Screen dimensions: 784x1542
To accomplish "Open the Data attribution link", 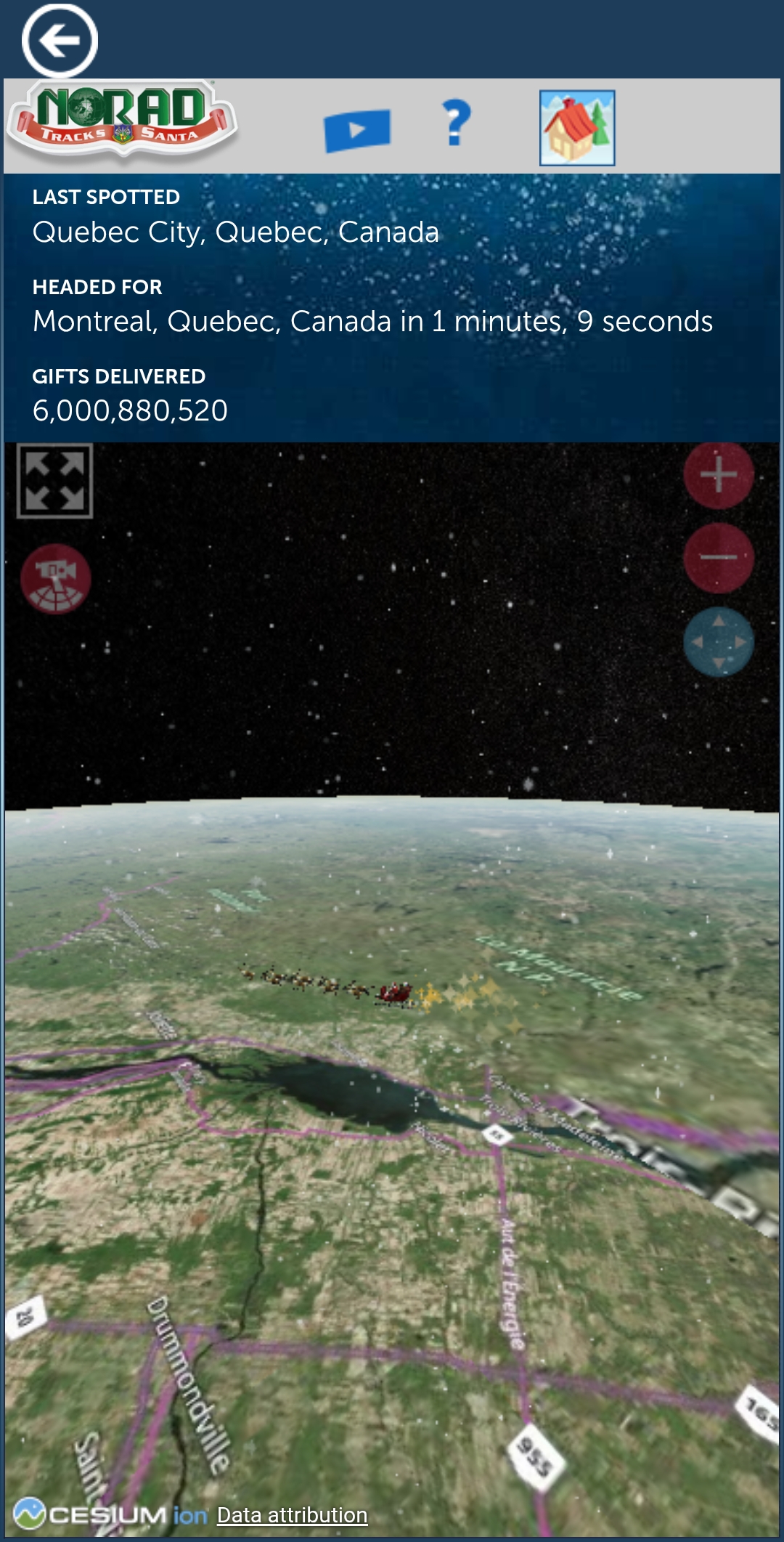I will coord(292,1515).
